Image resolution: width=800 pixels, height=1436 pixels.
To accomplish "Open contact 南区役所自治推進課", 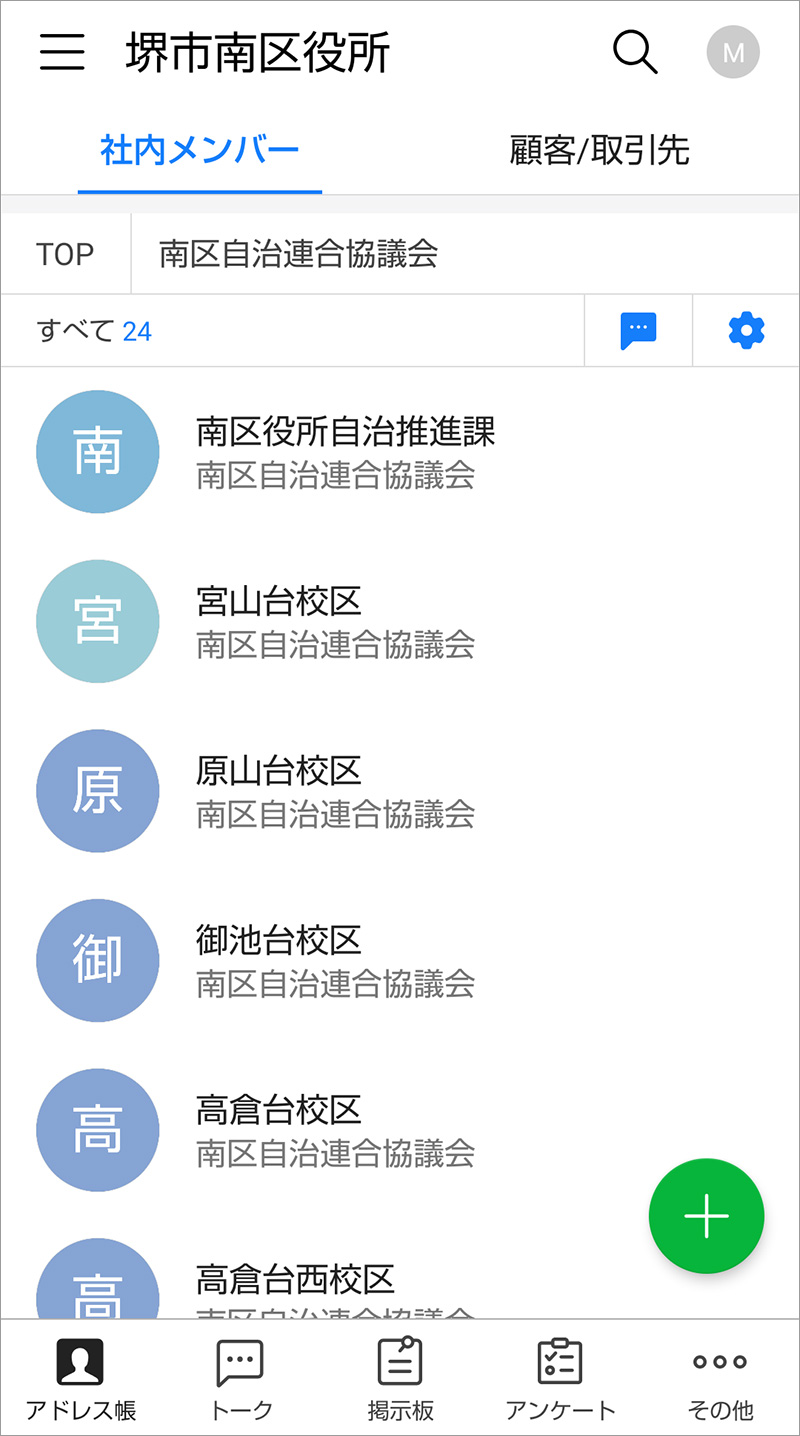I will click(x=345, y=452).
